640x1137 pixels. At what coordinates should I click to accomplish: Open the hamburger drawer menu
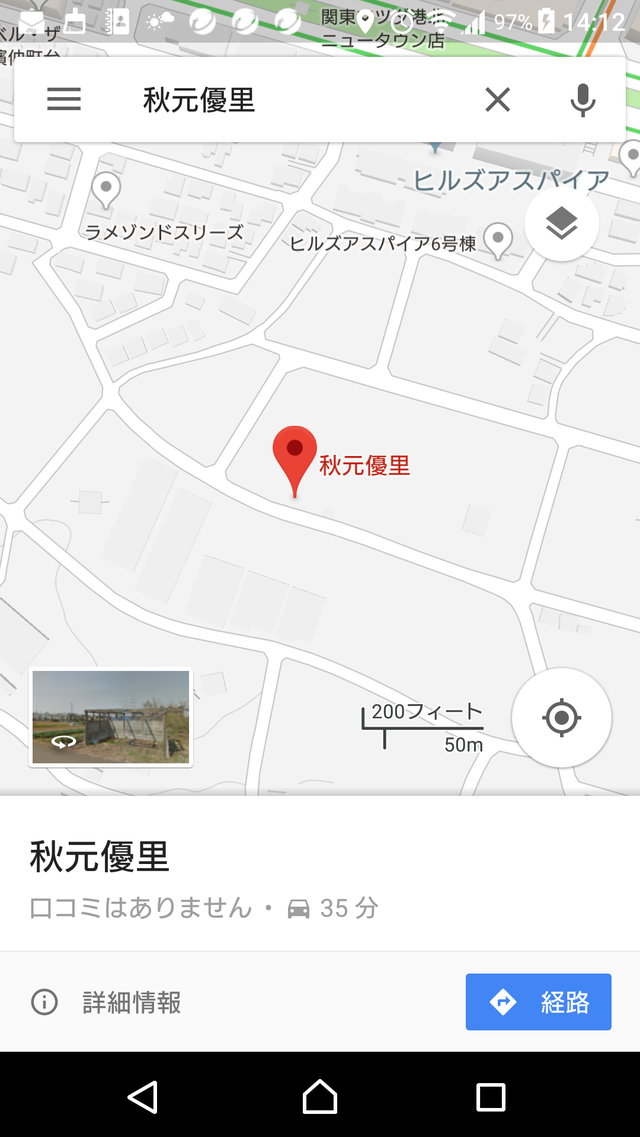click(x=64, y=99)
